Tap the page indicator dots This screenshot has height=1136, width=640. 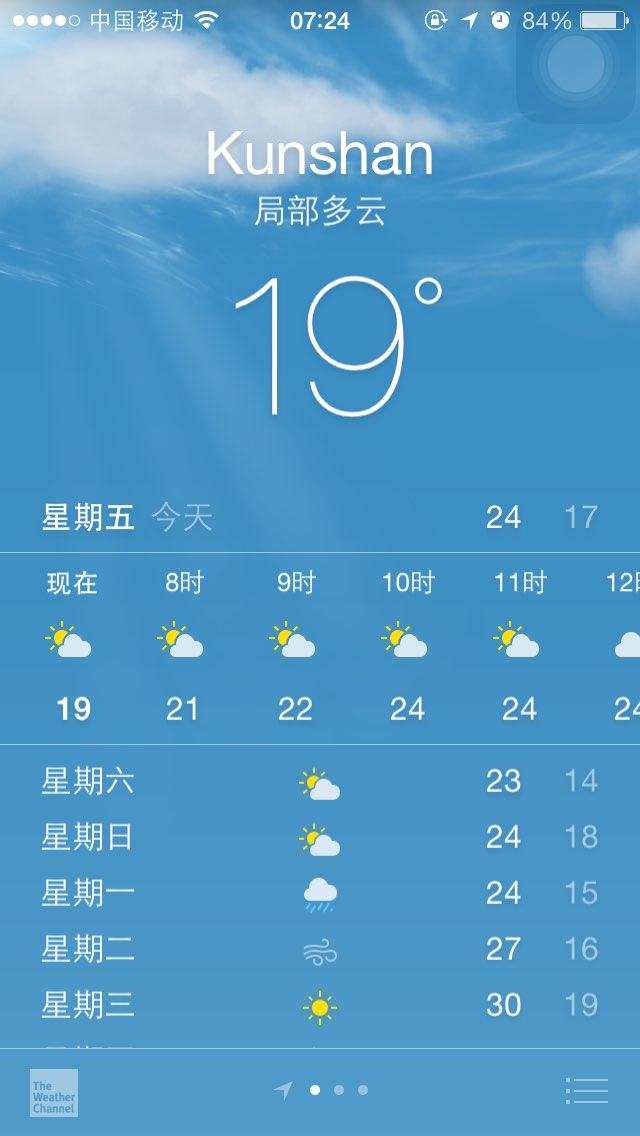click(x=338, y=1090)
